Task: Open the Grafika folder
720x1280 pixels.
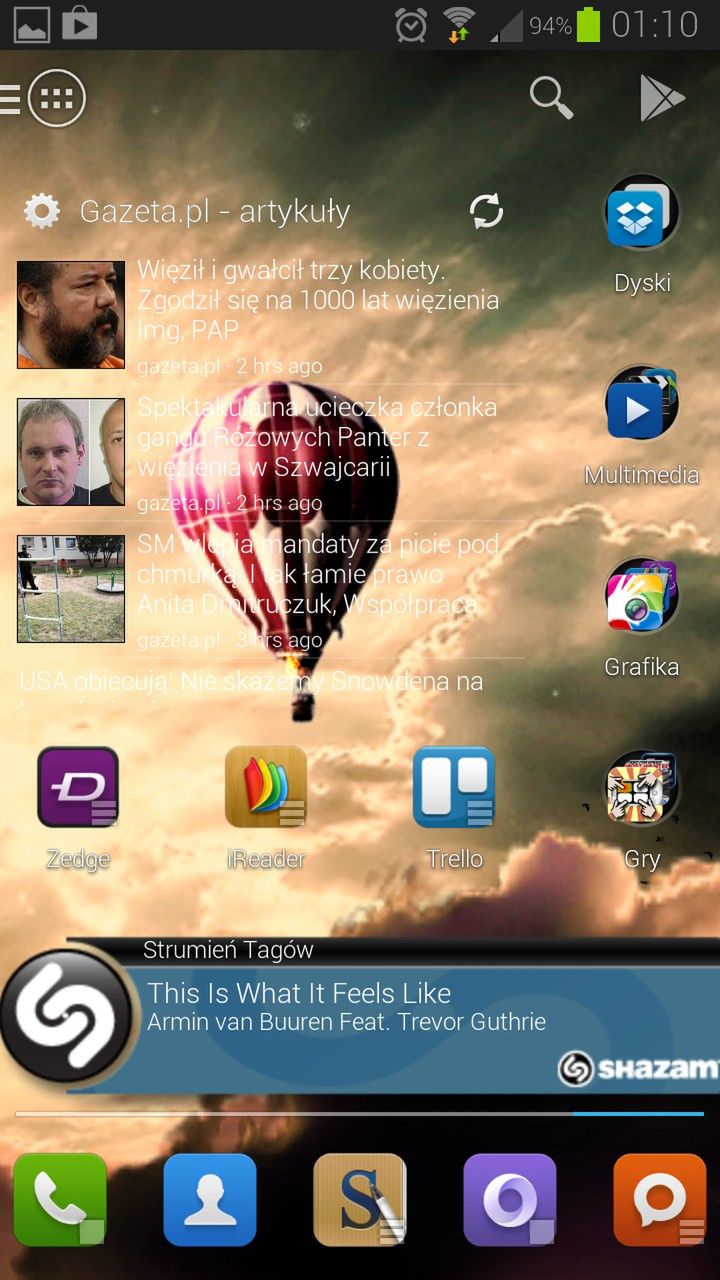Action: pos(642,597)
